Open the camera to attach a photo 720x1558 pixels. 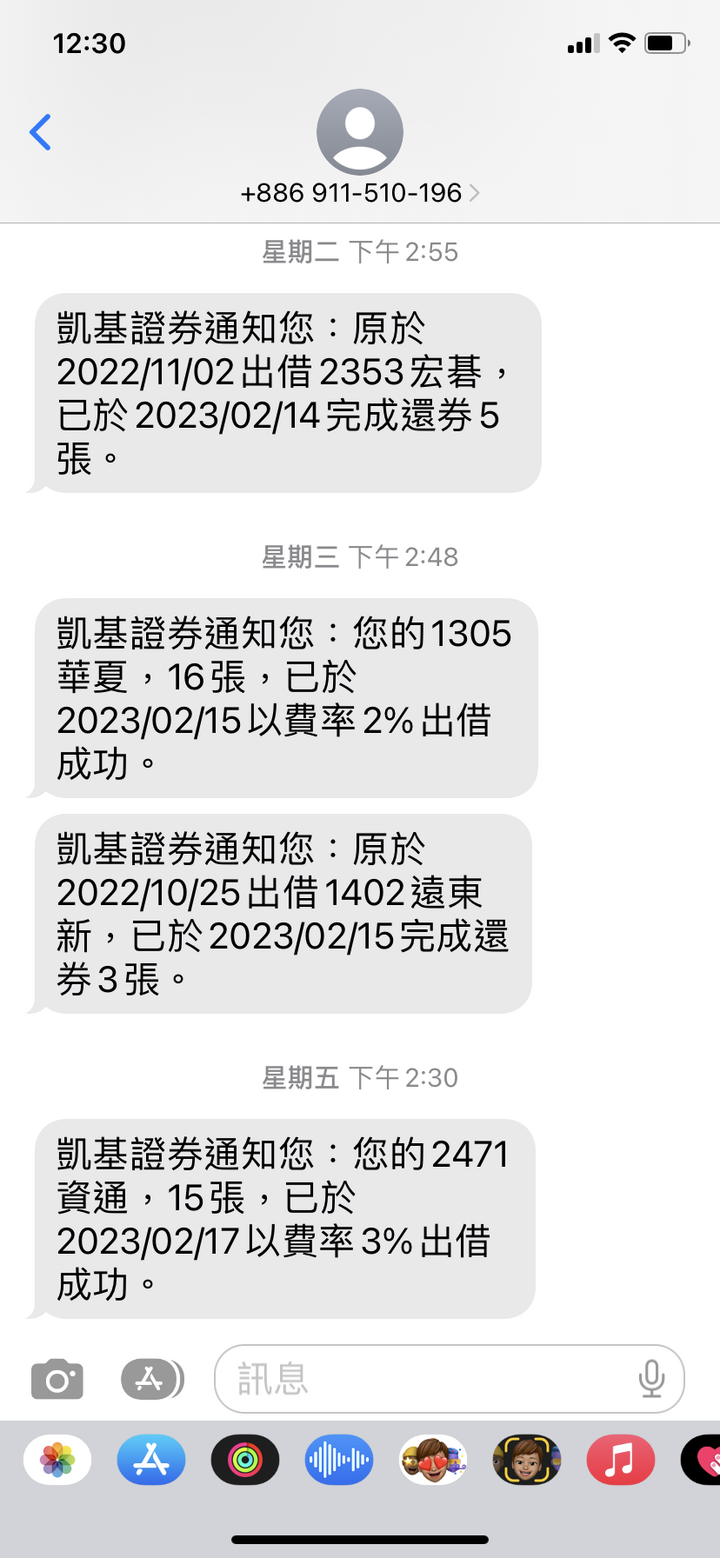click(x=57, y=1380)
